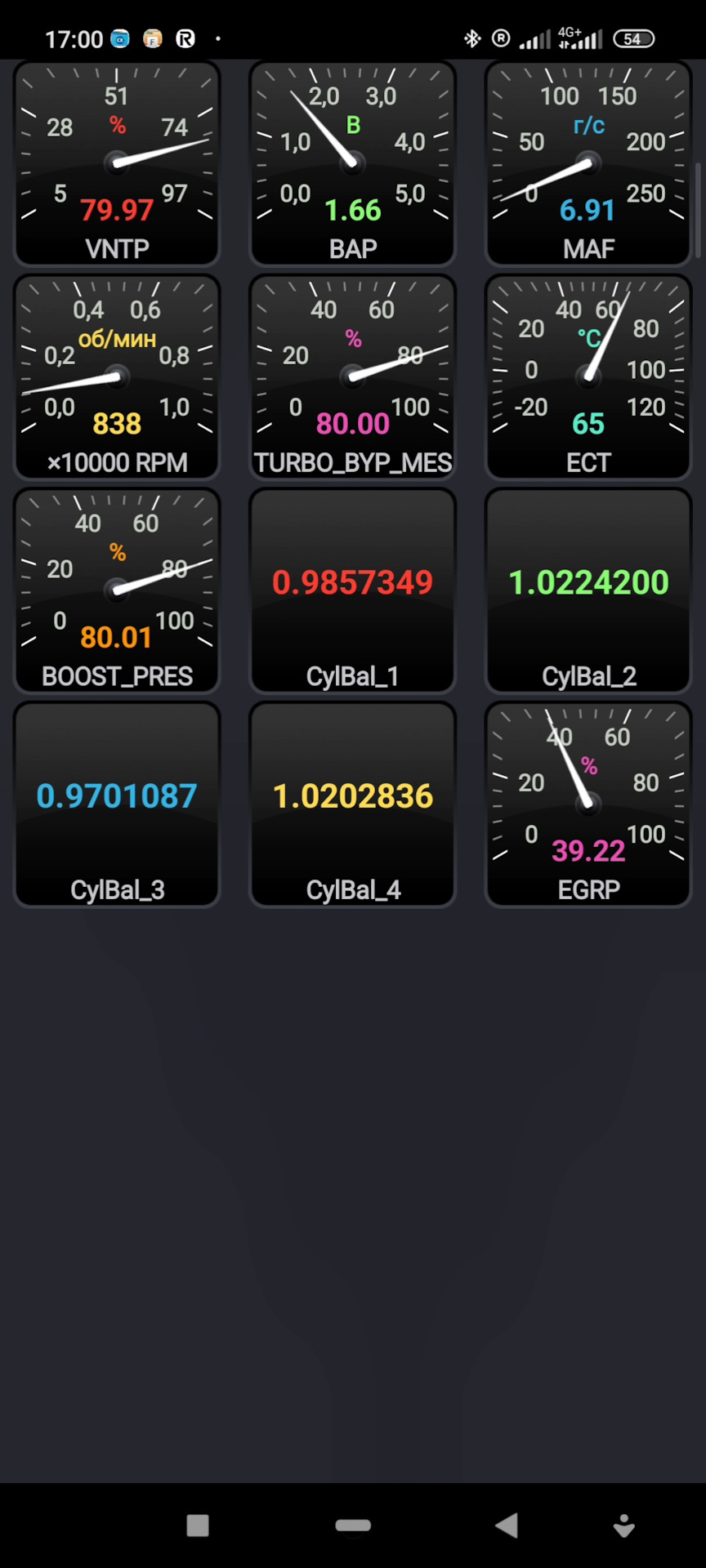Open the MAF gauge tile
The width and height of the screenshot is (706, 1568).
coord(588,163)
